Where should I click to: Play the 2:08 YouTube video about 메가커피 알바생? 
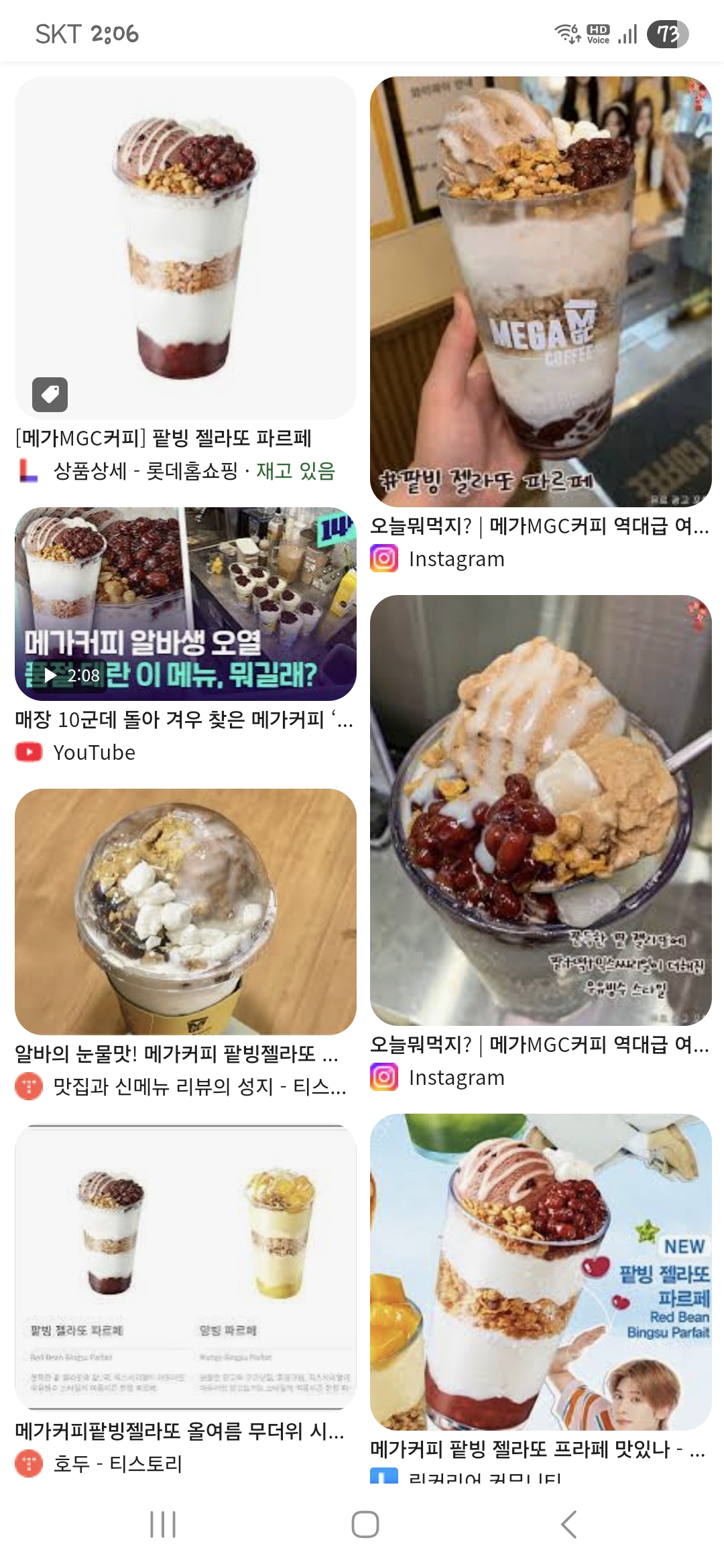tap(186, 604)
